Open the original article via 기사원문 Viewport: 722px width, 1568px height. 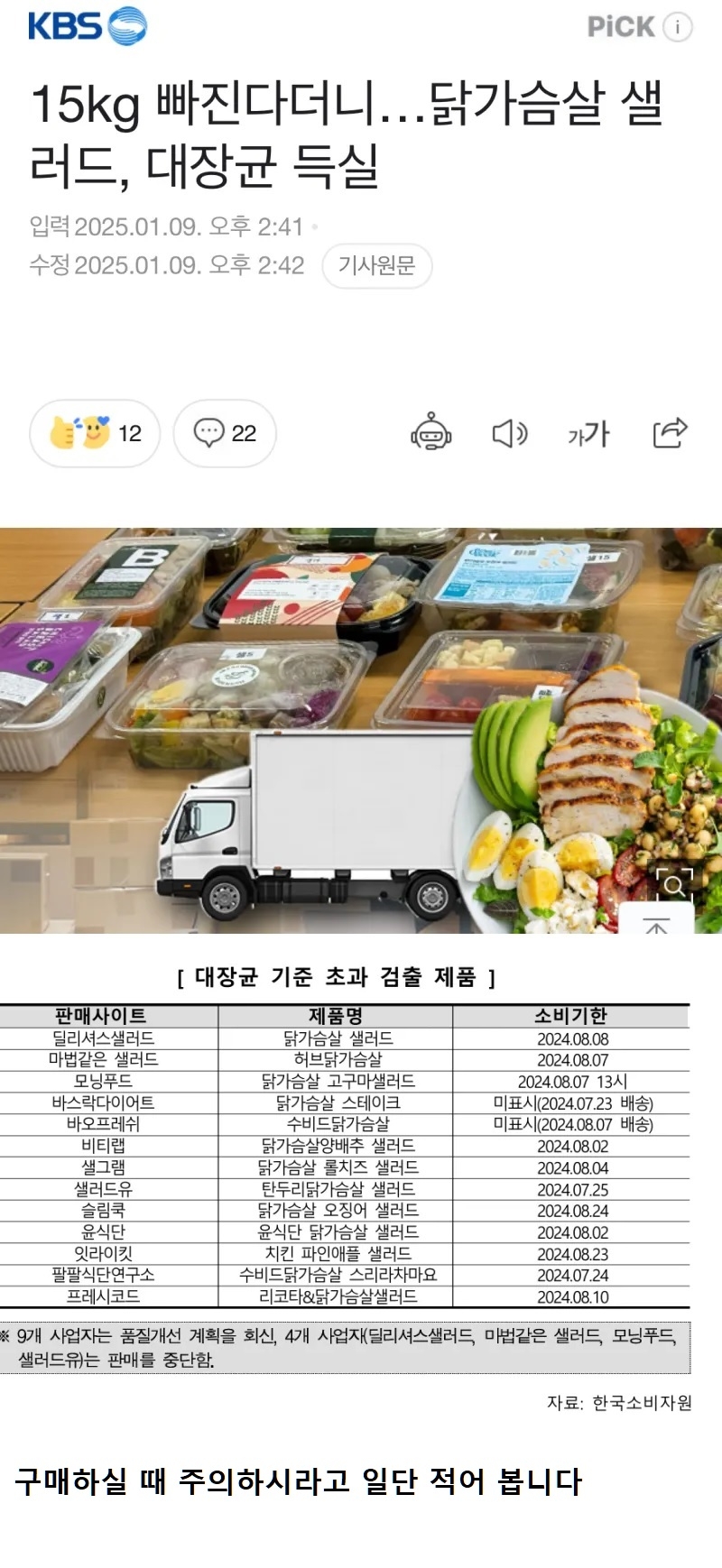376,265
